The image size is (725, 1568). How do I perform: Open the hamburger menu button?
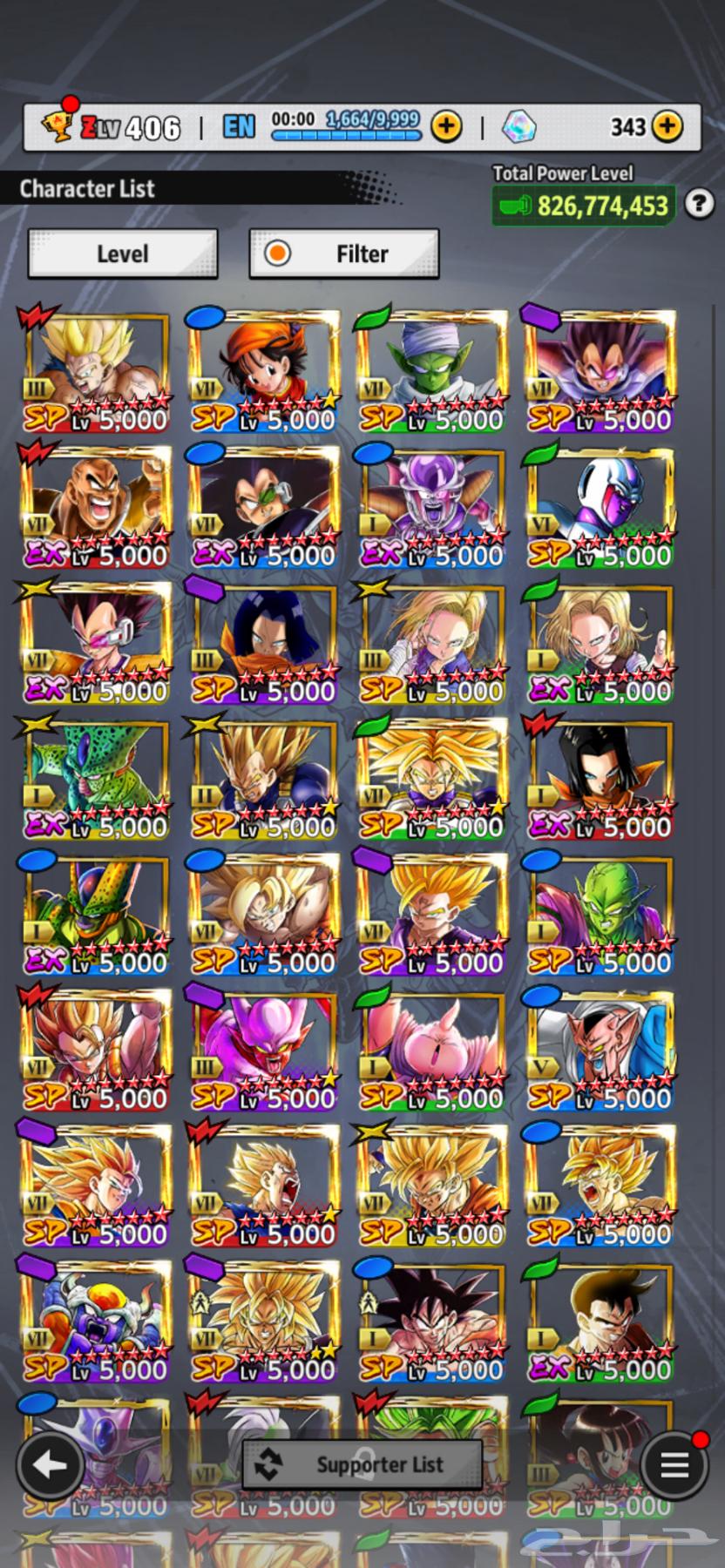point(674,1466)
